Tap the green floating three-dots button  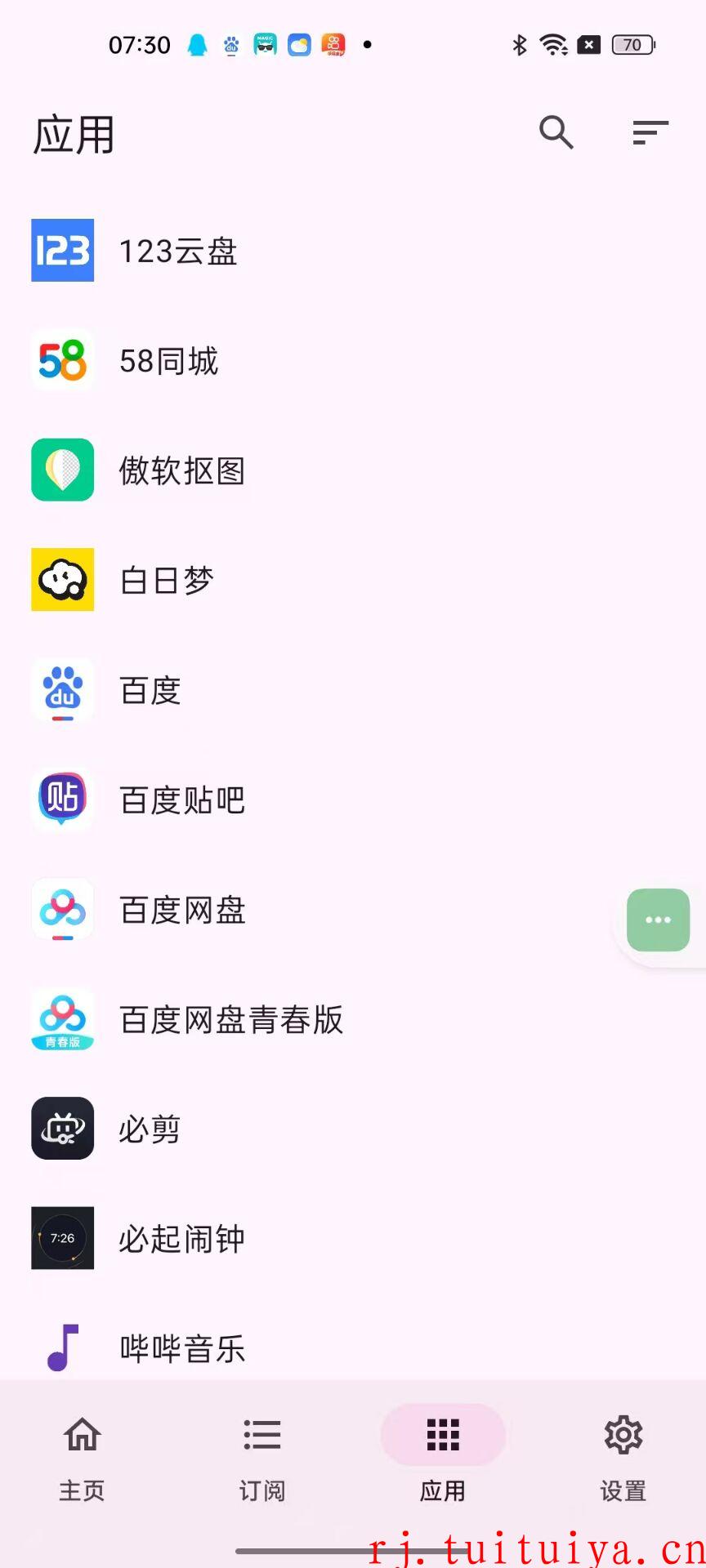tap(658, 920)
